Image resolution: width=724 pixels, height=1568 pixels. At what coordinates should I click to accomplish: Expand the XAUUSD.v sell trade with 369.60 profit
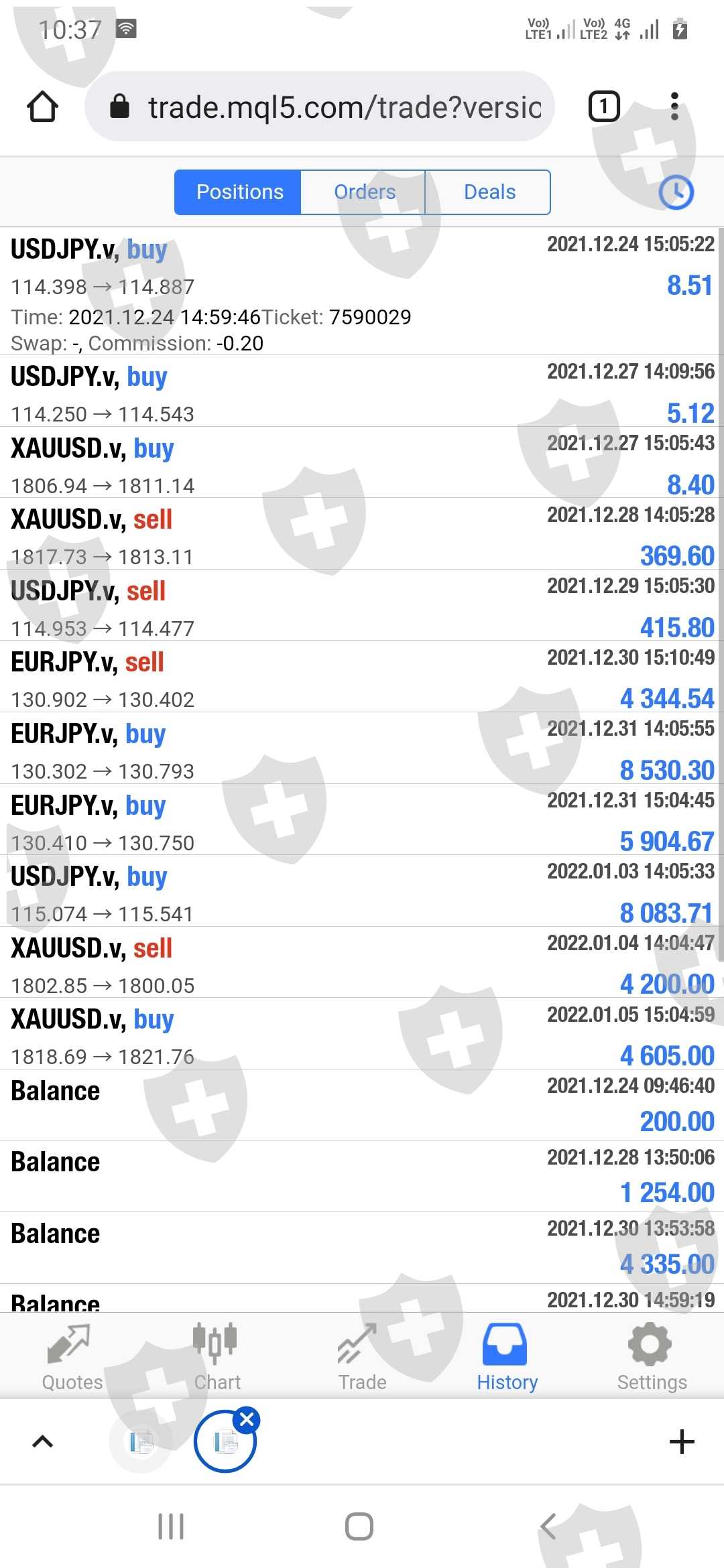[362, 534]
